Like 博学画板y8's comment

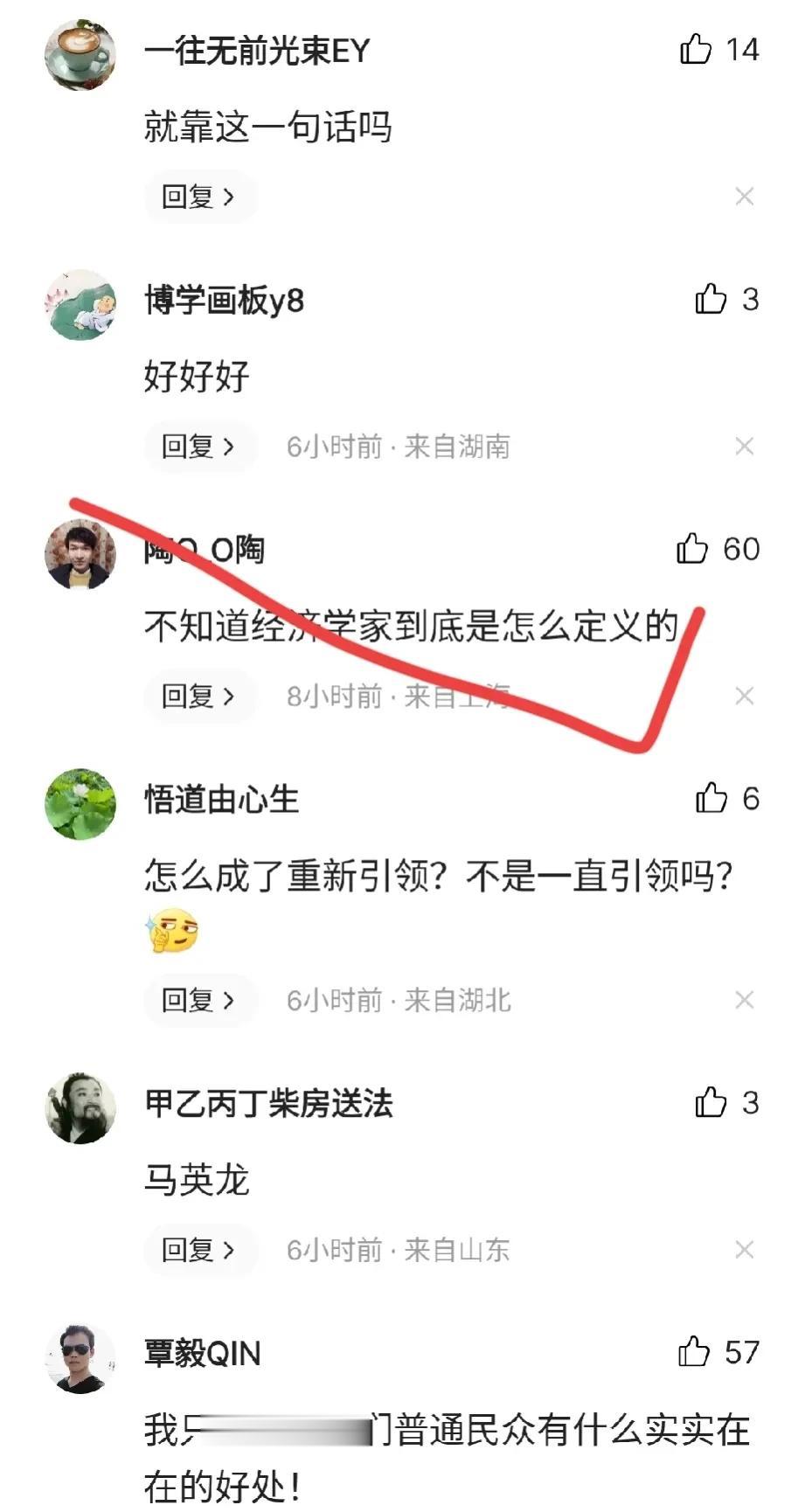point(711,300)
